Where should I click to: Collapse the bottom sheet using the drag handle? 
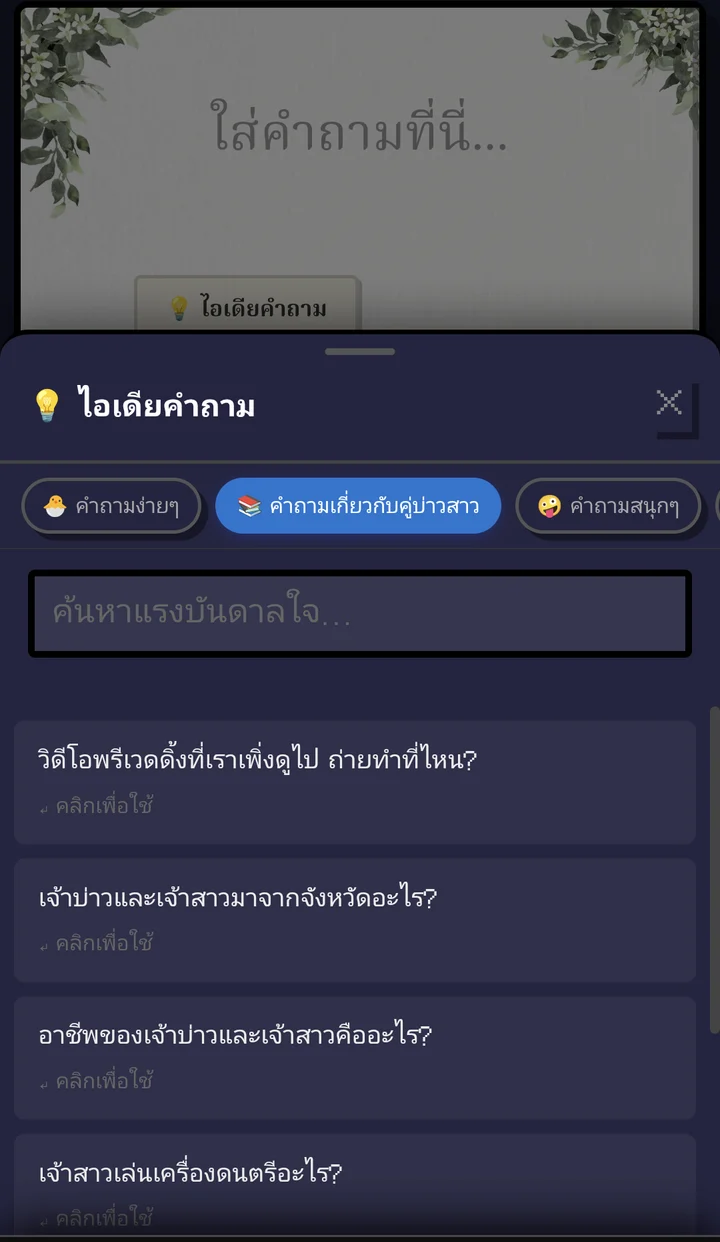pos(359,351)
